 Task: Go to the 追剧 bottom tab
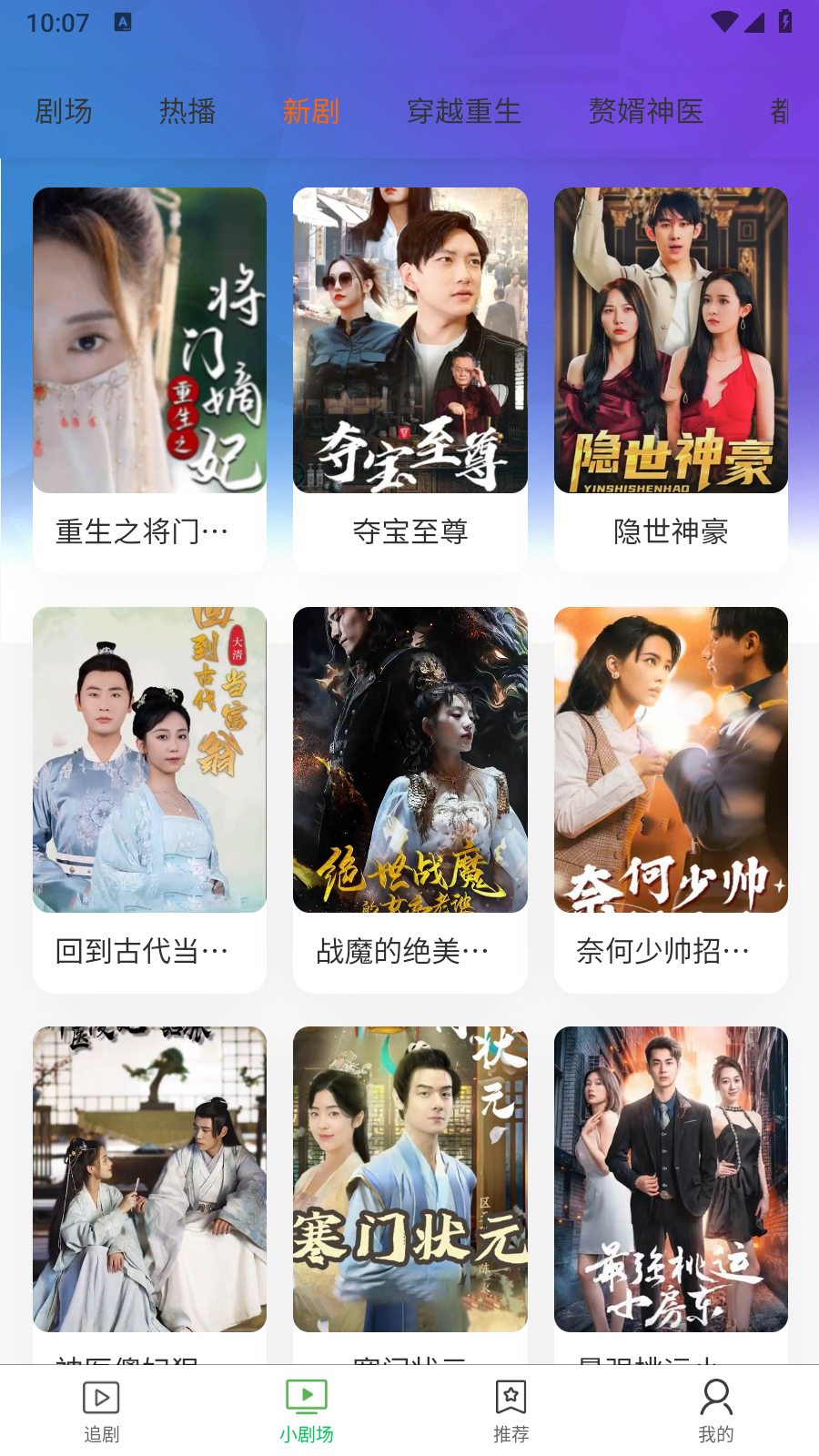click(101, 1411)
